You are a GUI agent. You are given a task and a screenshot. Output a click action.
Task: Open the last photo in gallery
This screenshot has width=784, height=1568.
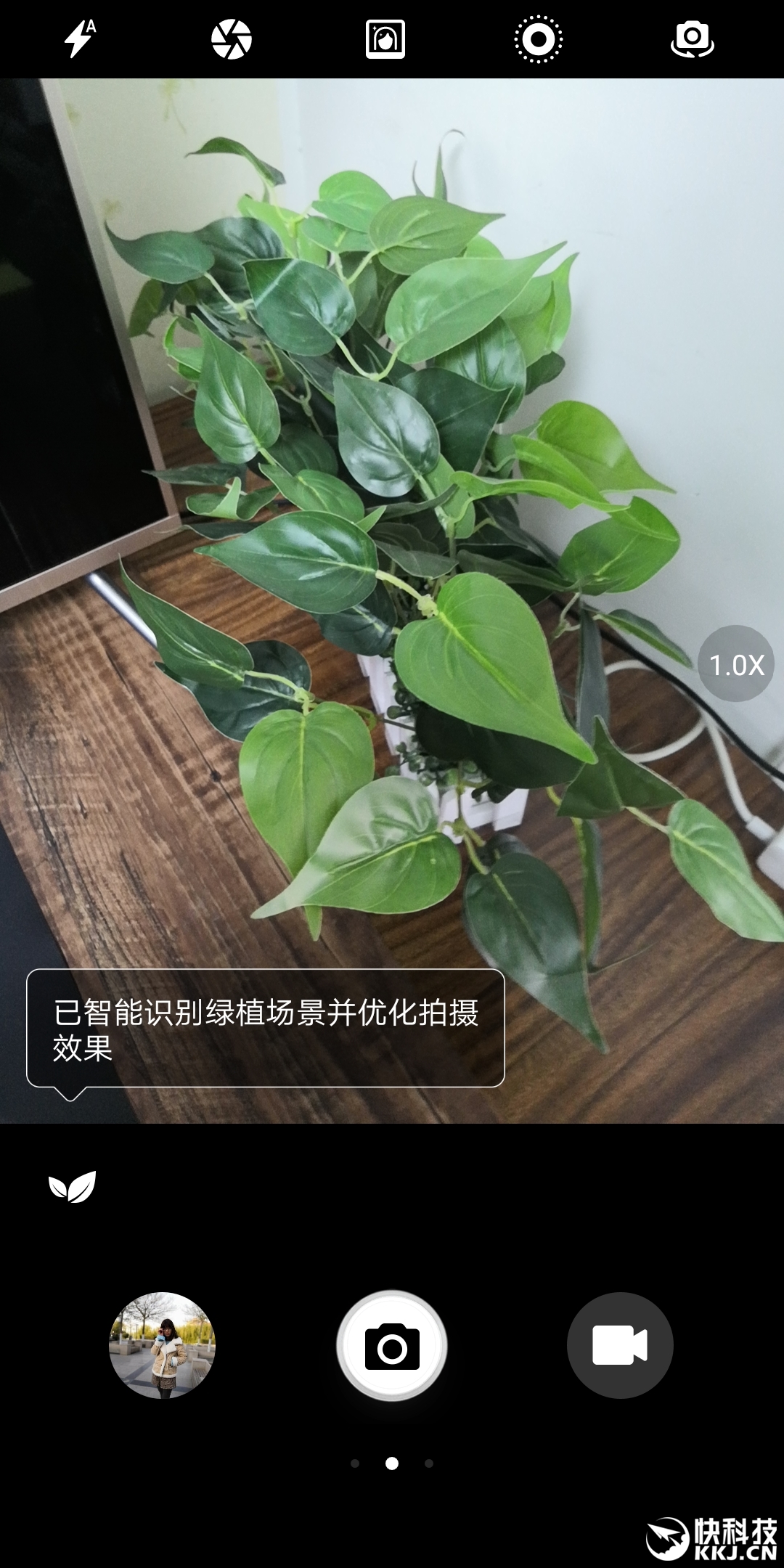click(162, 1345)
